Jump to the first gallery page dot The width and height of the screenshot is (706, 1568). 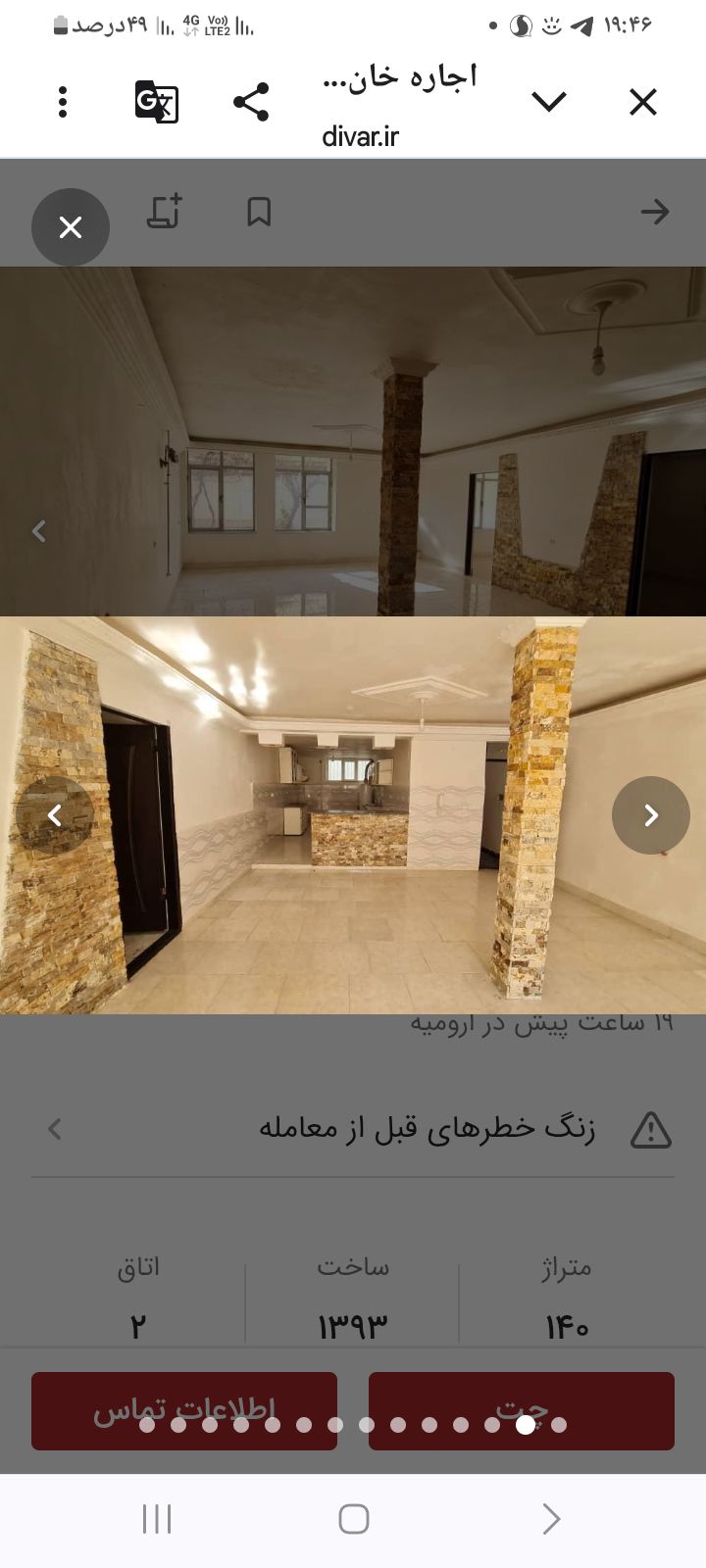point(147,1425)
